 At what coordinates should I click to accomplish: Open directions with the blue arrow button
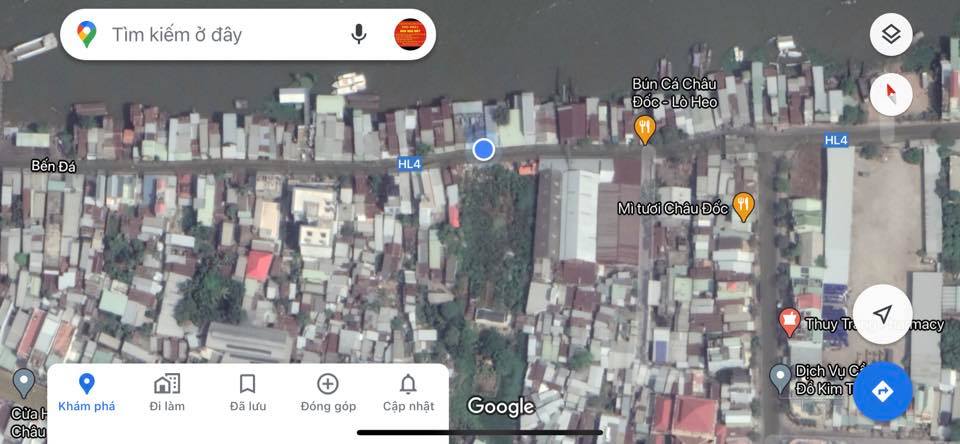(x=882, y=391)
